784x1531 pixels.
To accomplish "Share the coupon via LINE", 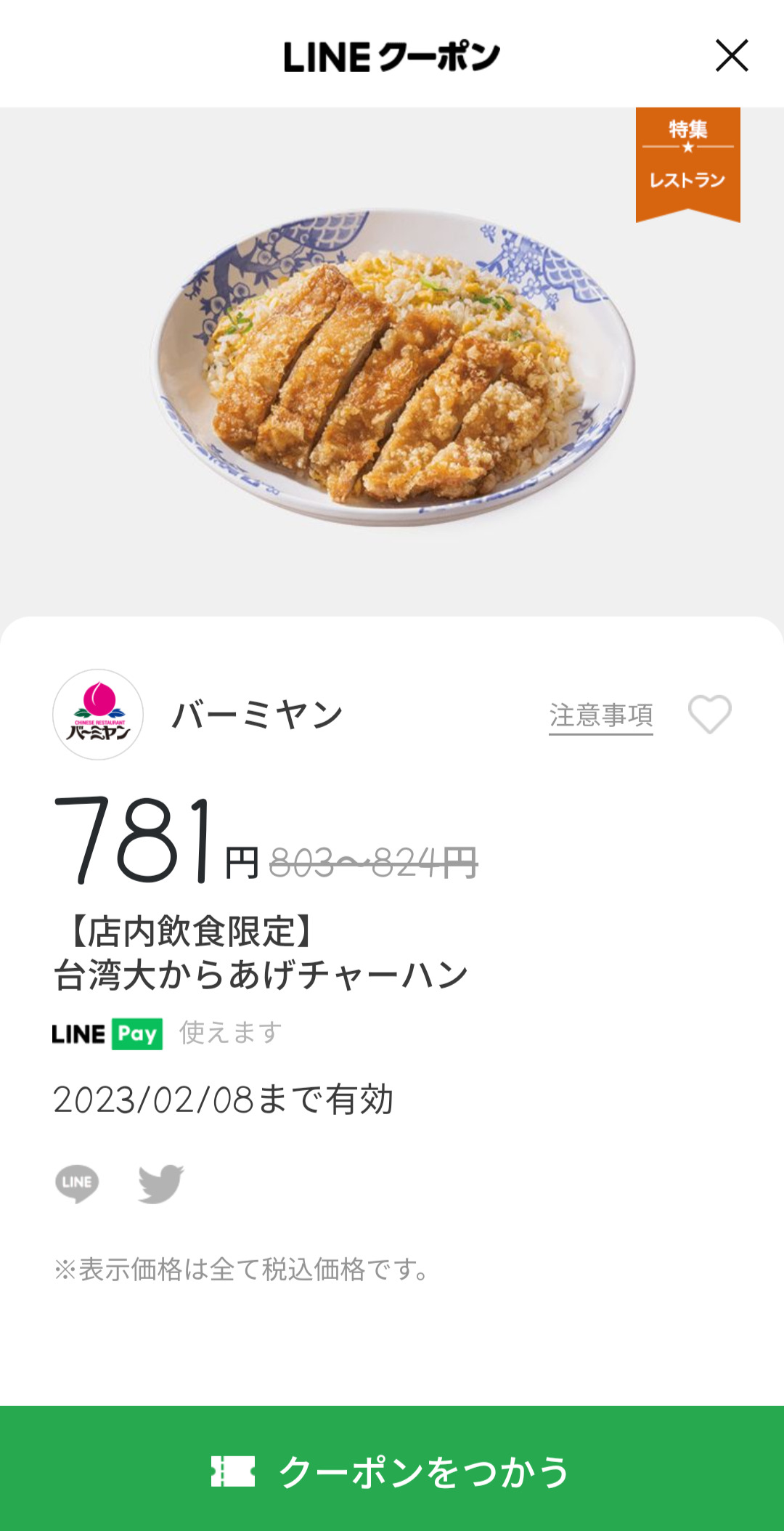I will coord(77,1183).
